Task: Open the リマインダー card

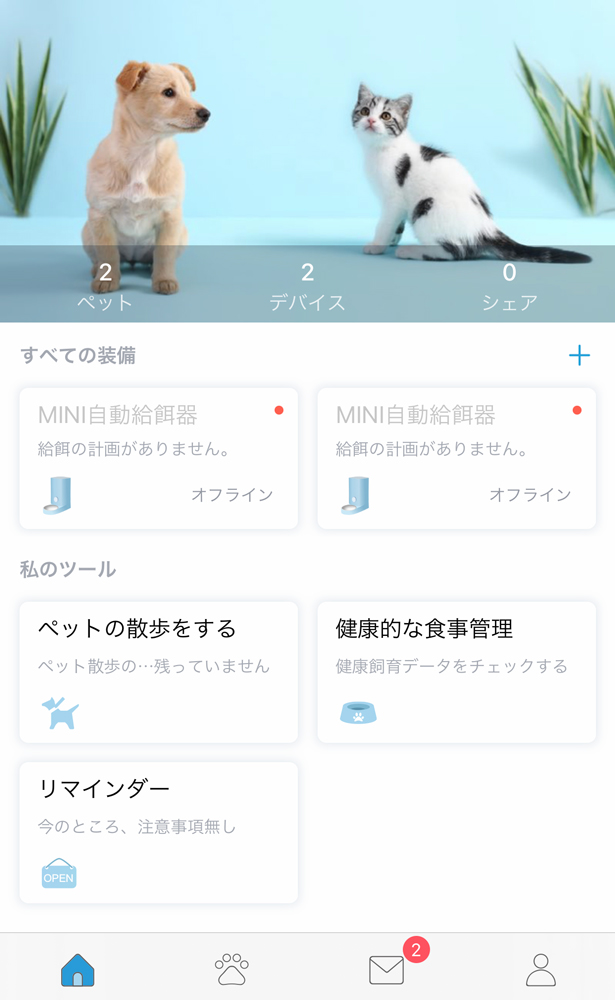Action: point(159,833)
